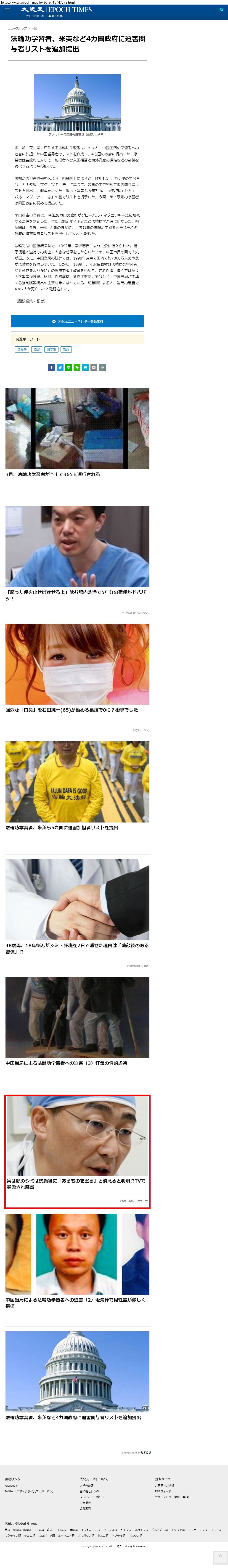228x1568 pixels.
Task: Print the article
Action: point(103,367)
